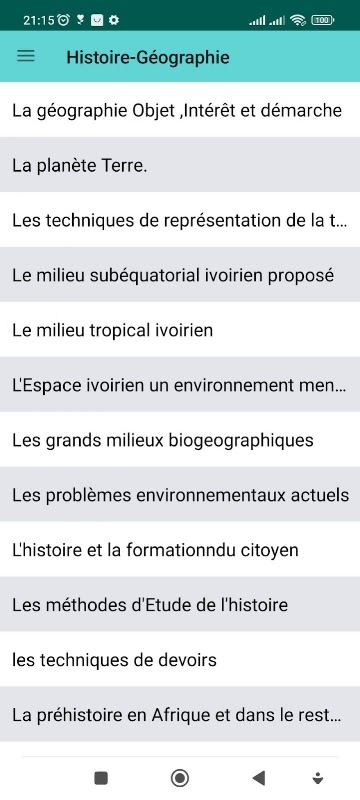This screenshot has width=360, height=800.
Task: View Le milieu subéquatorial ivoirien proposé
Action: coord(180,275)
